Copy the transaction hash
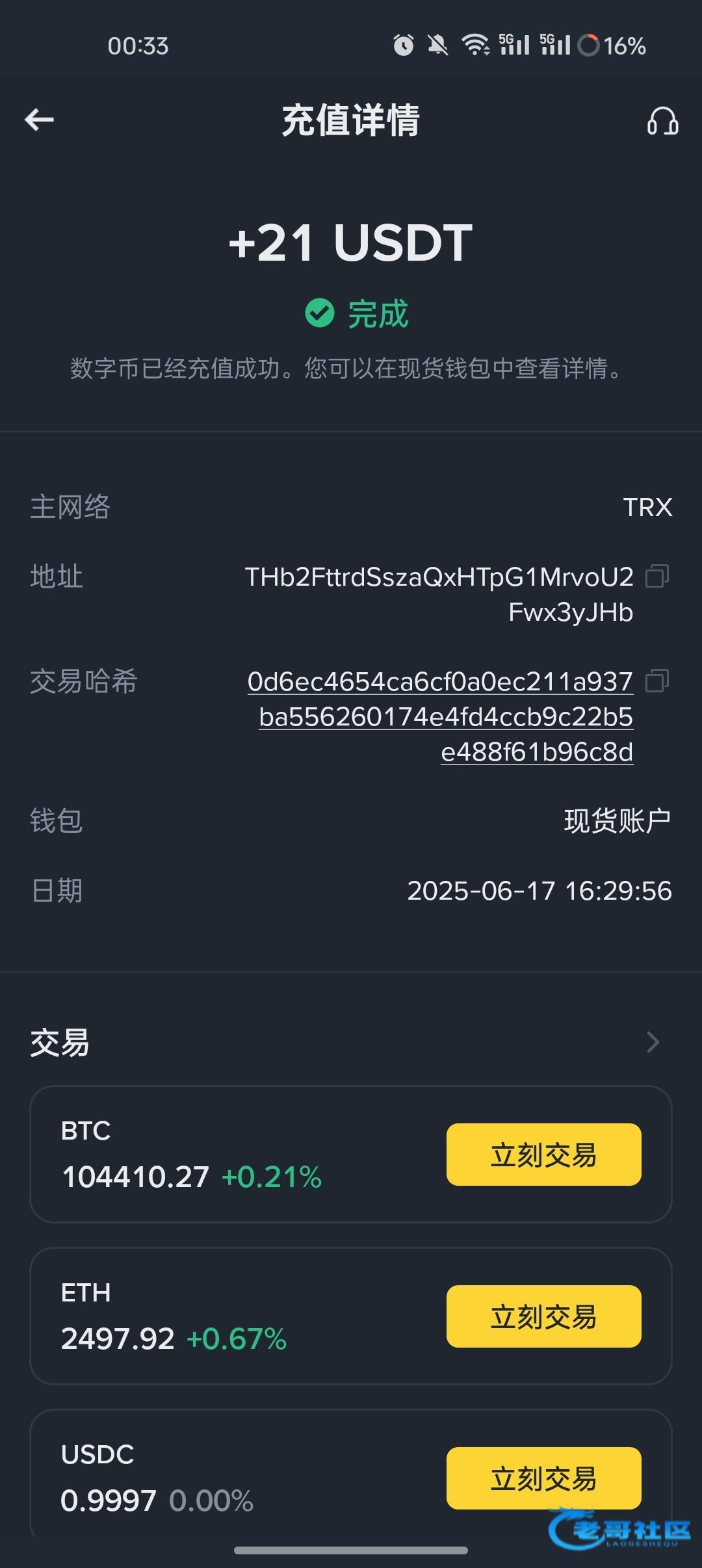This screenshot has height=1568, width=702. coord(657,681)
